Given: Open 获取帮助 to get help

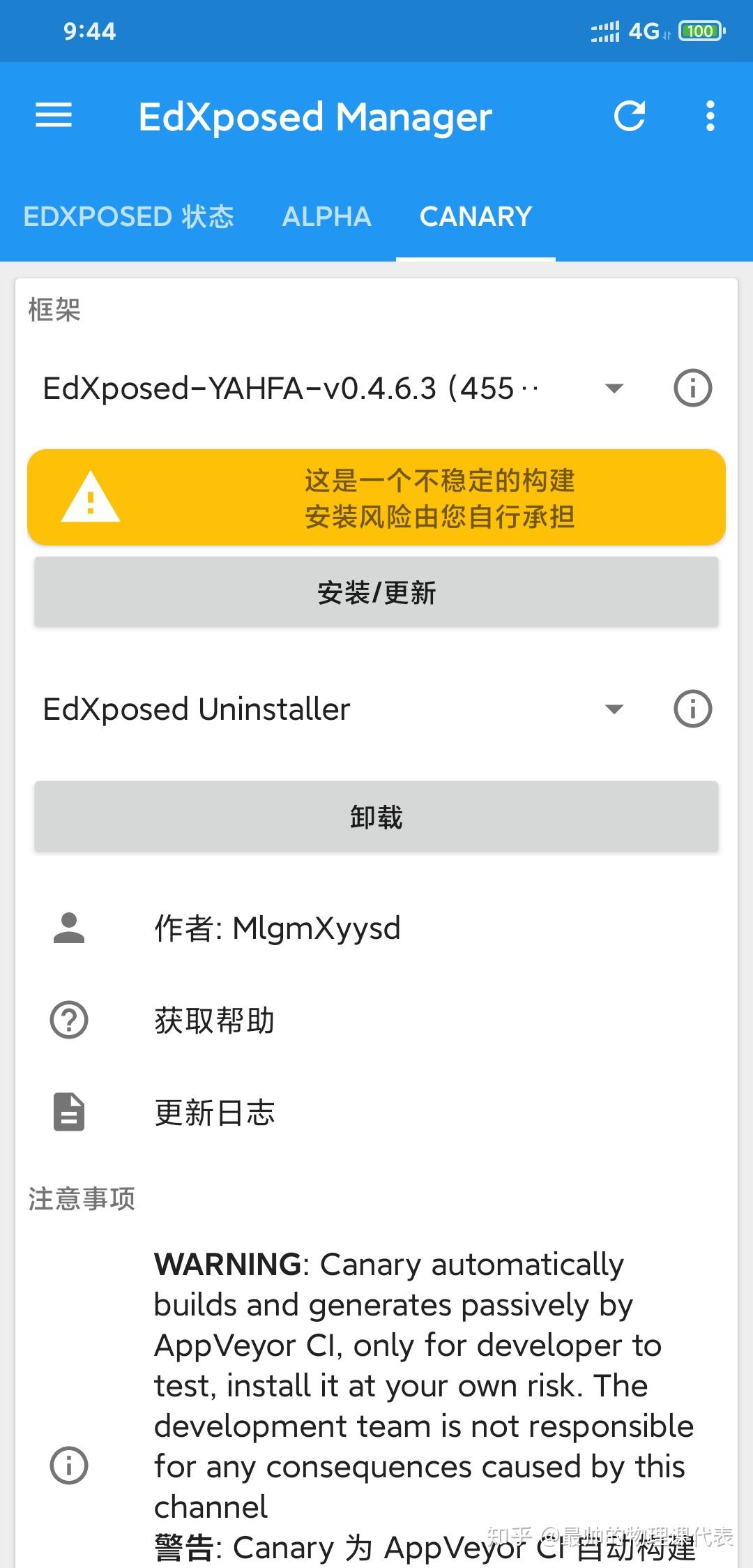Looking at the screenshot, I should coord(214,1020).
